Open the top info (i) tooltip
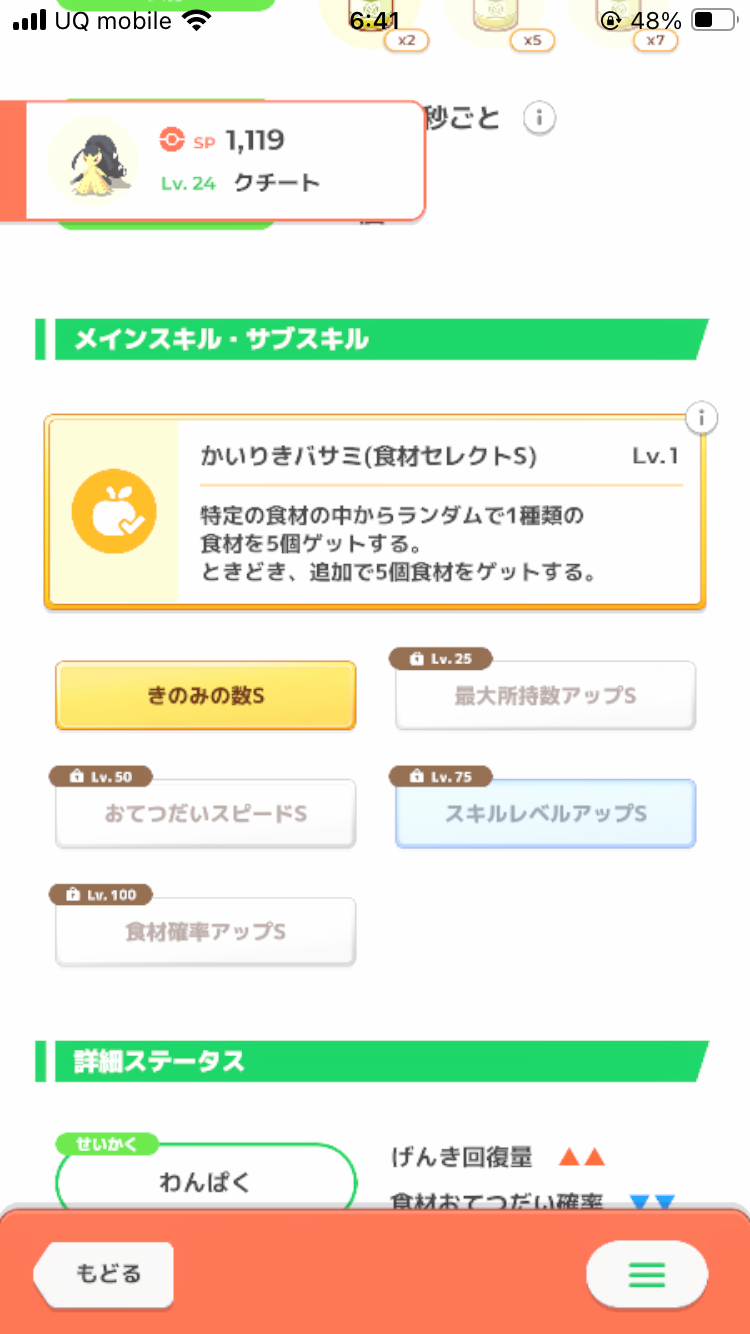The width and height of the screenshot is (750, 1334). pos(539,117)
